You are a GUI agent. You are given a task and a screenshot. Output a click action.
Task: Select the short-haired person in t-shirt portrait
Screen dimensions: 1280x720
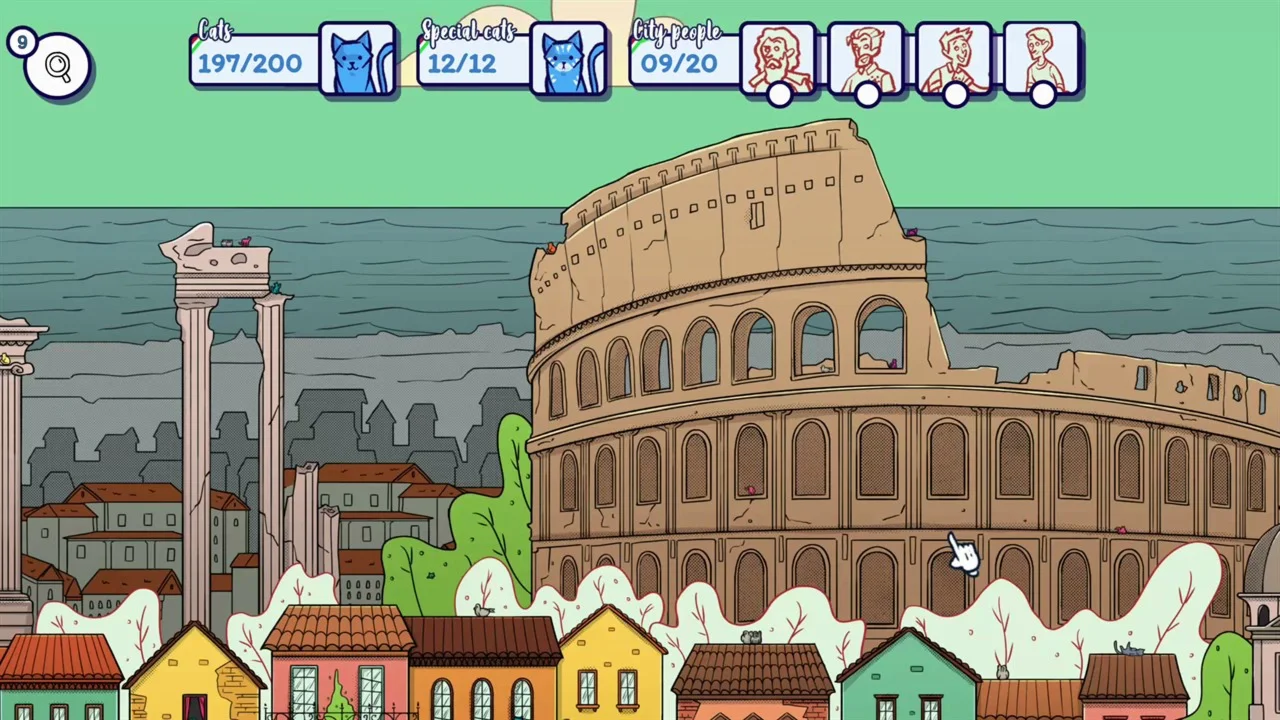tap(1041, 60)
